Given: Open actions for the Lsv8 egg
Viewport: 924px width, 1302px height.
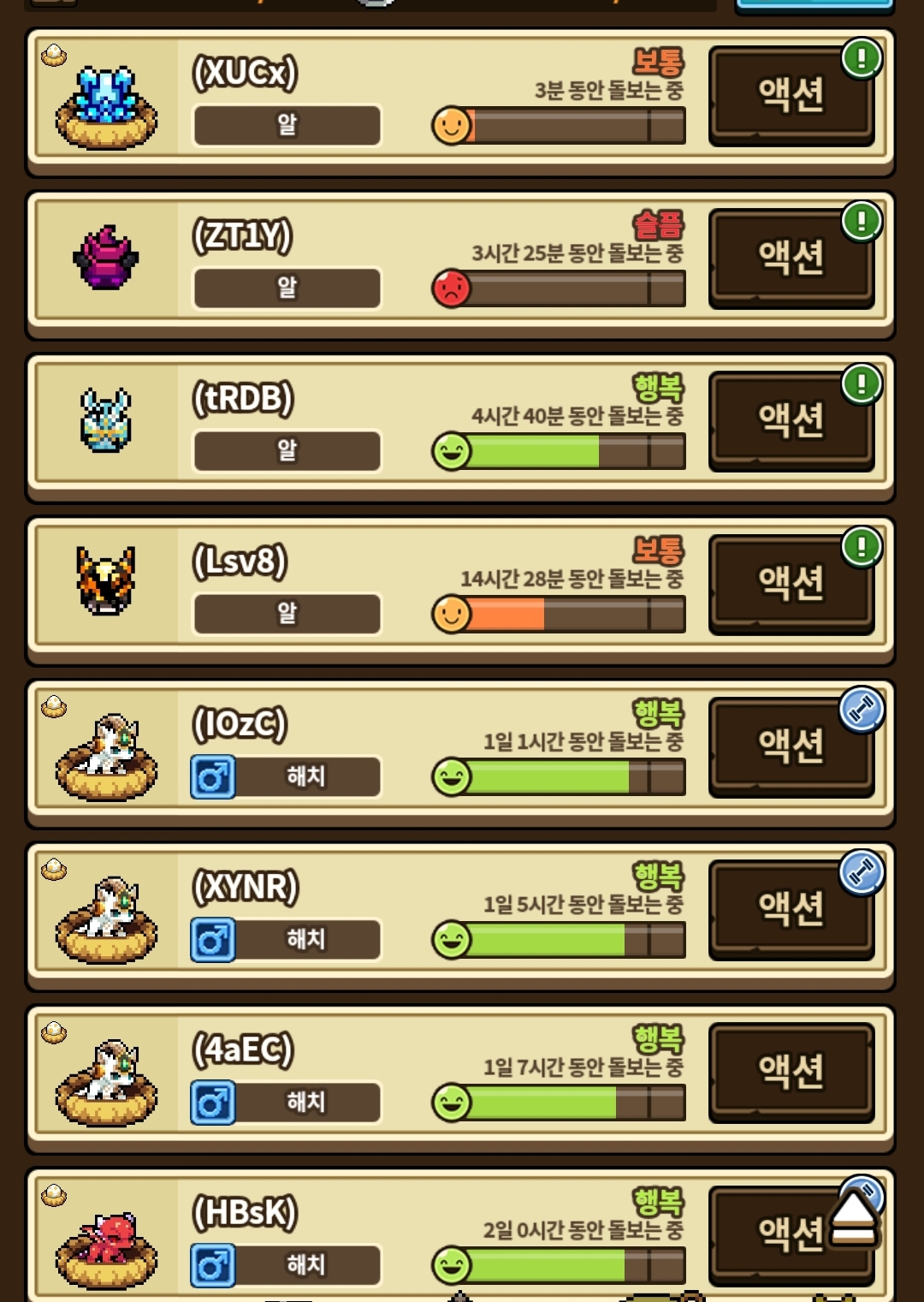Looking at the screenshot, I should 791,583.
